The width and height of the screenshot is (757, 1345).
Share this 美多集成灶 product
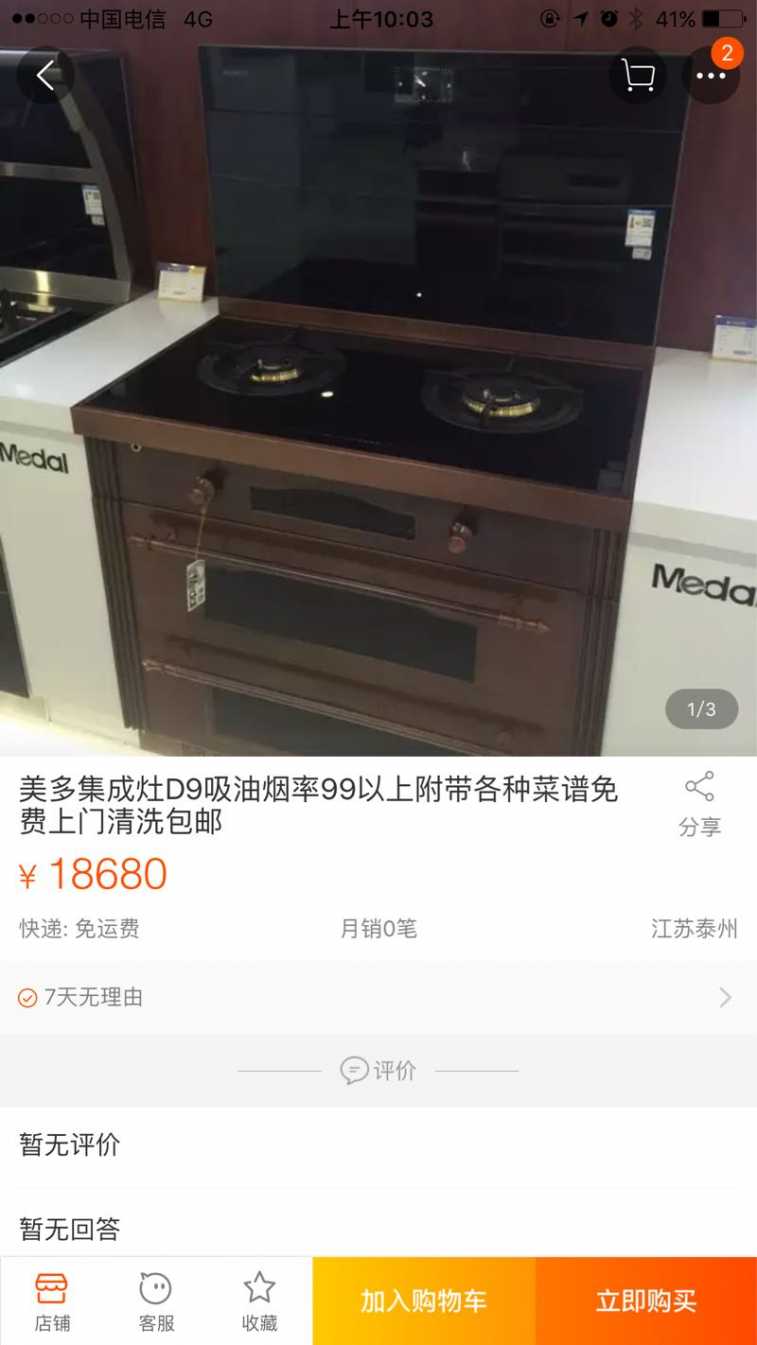pyautogui.click(x=699, y=803)
